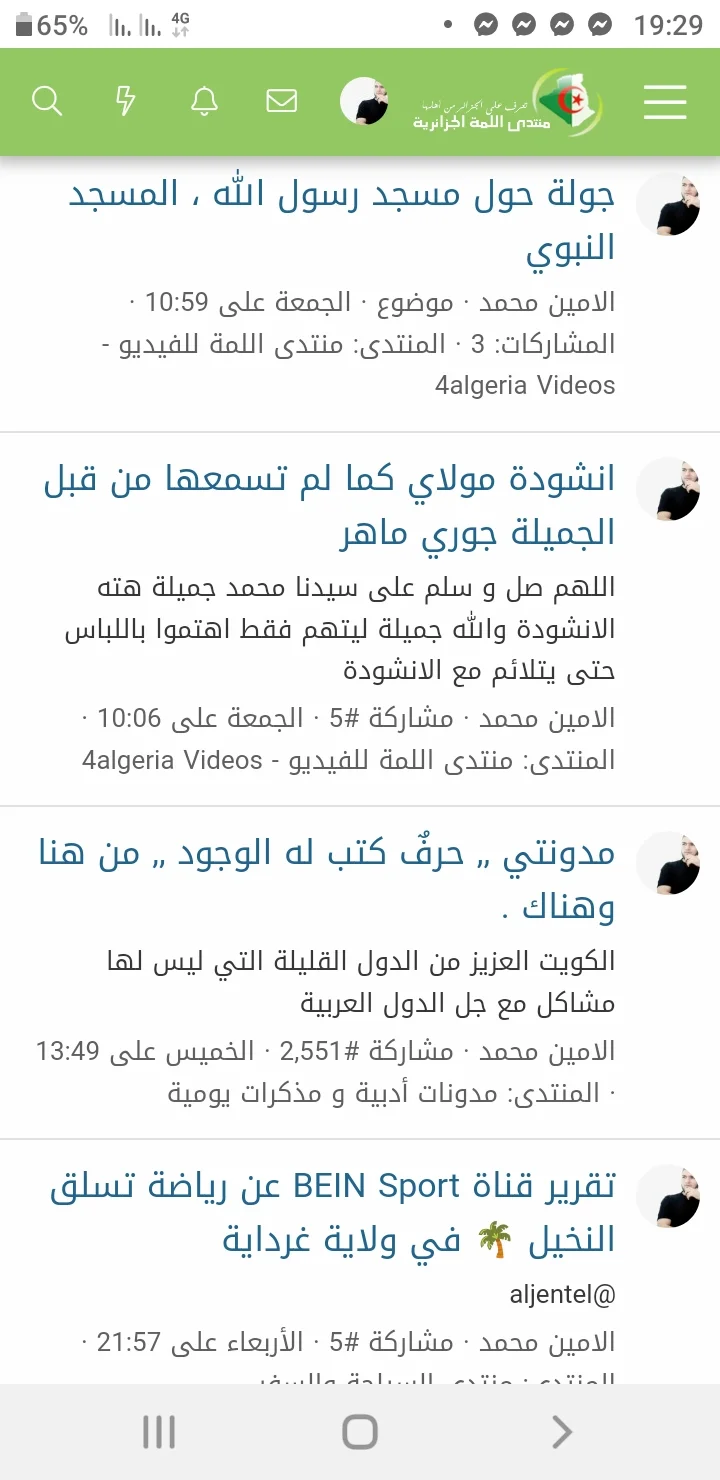The height and width of the screenshot is (1480, 720).
Task: View avatar beside "تقرير قناة BEIN Sport" result
Action: (669, 1195)
